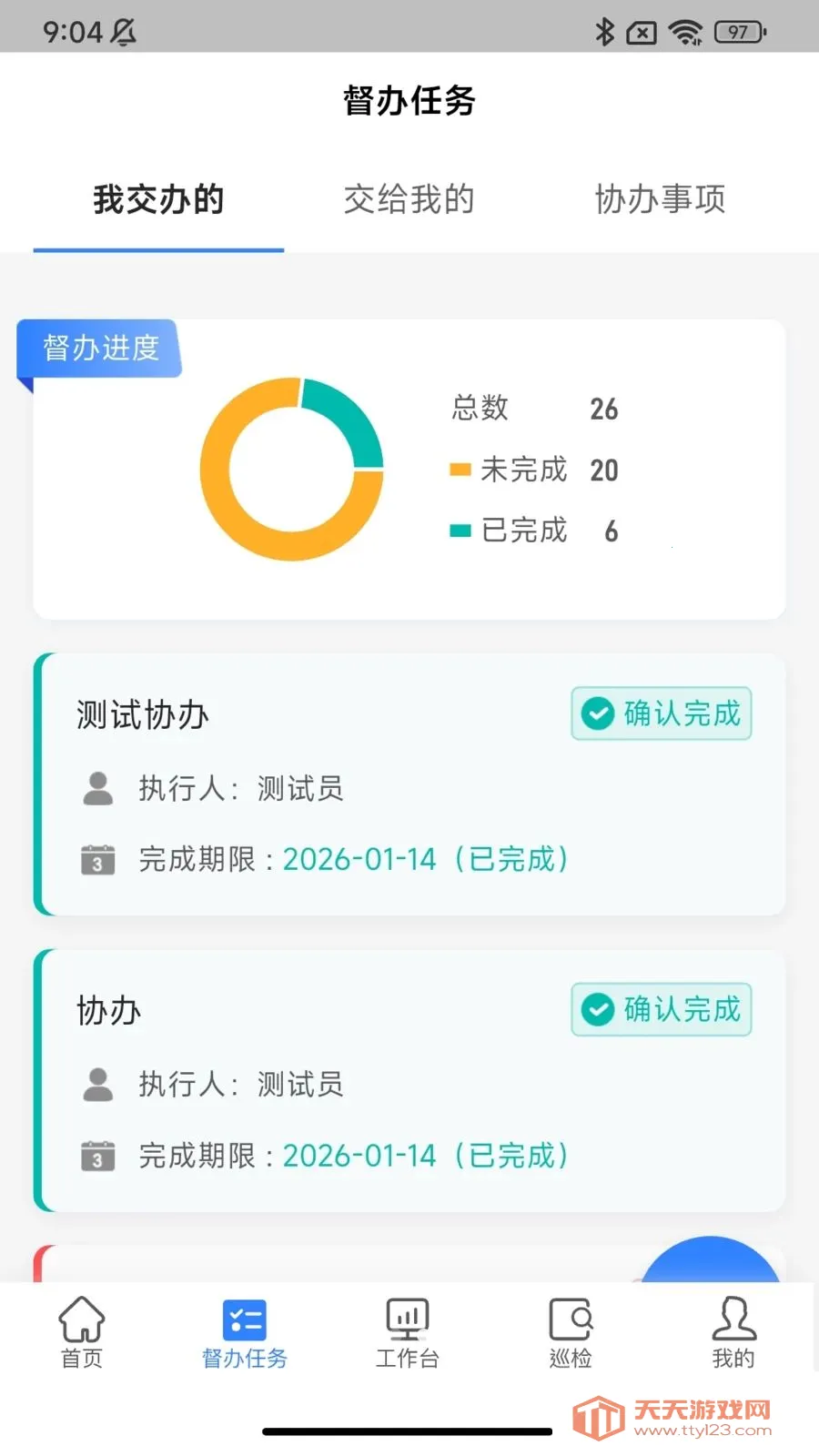Open the 工作台 workbench tab
Screen dimensions: 819x1456
coord(408,1332)
